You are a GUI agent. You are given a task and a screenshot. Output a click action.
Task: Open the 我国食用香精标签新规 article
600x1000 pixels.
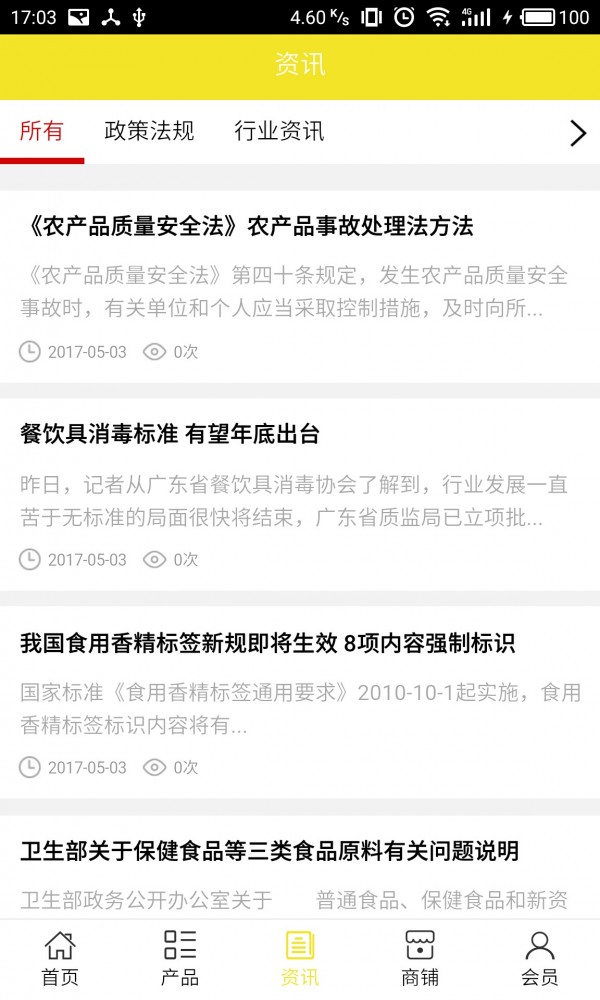point(268,642)
